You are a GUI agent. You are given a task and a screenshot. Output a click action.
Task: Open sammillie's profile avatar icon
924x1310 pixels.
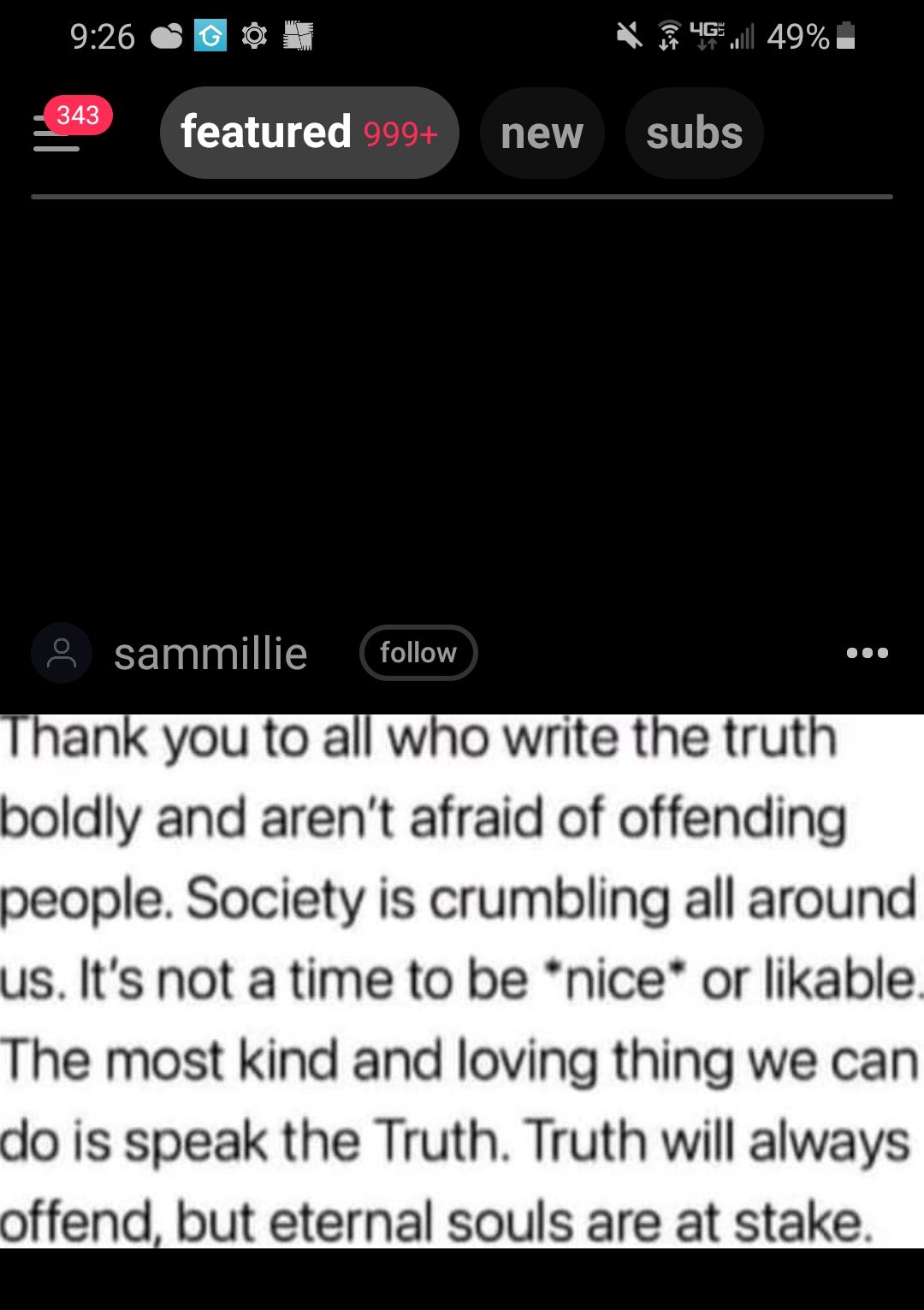pos(61,652)
